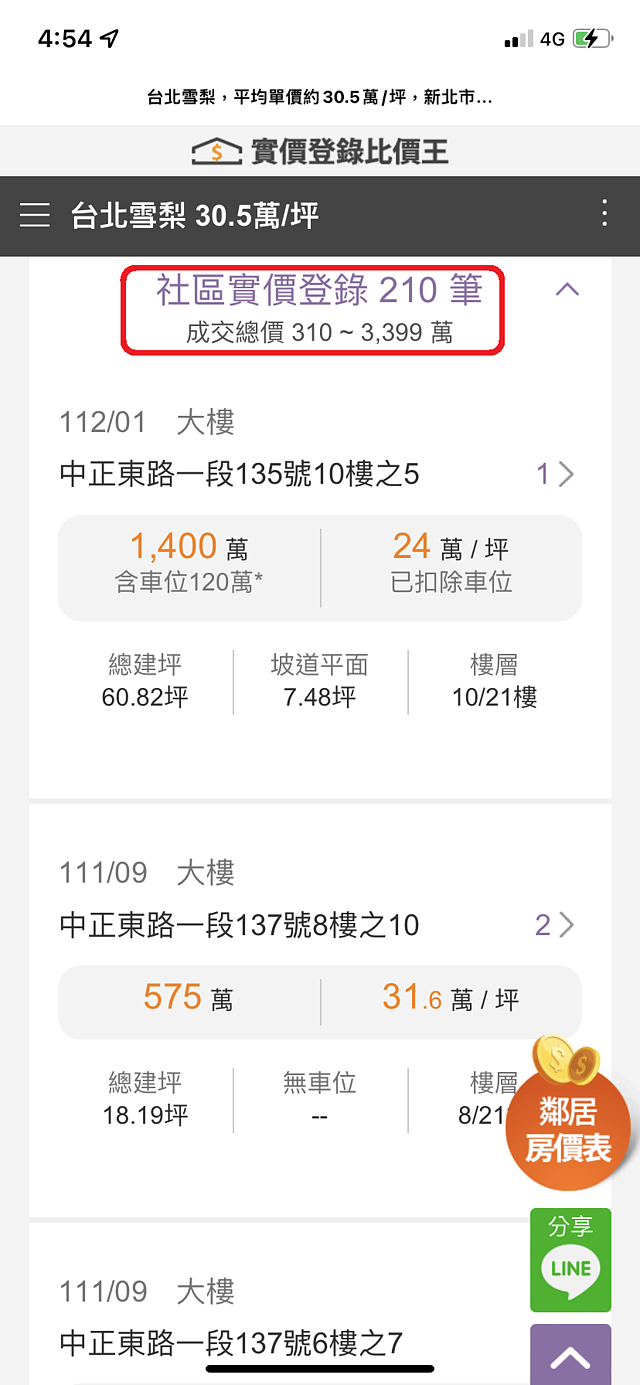Tap the 實價登錄比價王 site header
Image resolution: width=640 pixels, height=1385 pixels.
(320, 151)
